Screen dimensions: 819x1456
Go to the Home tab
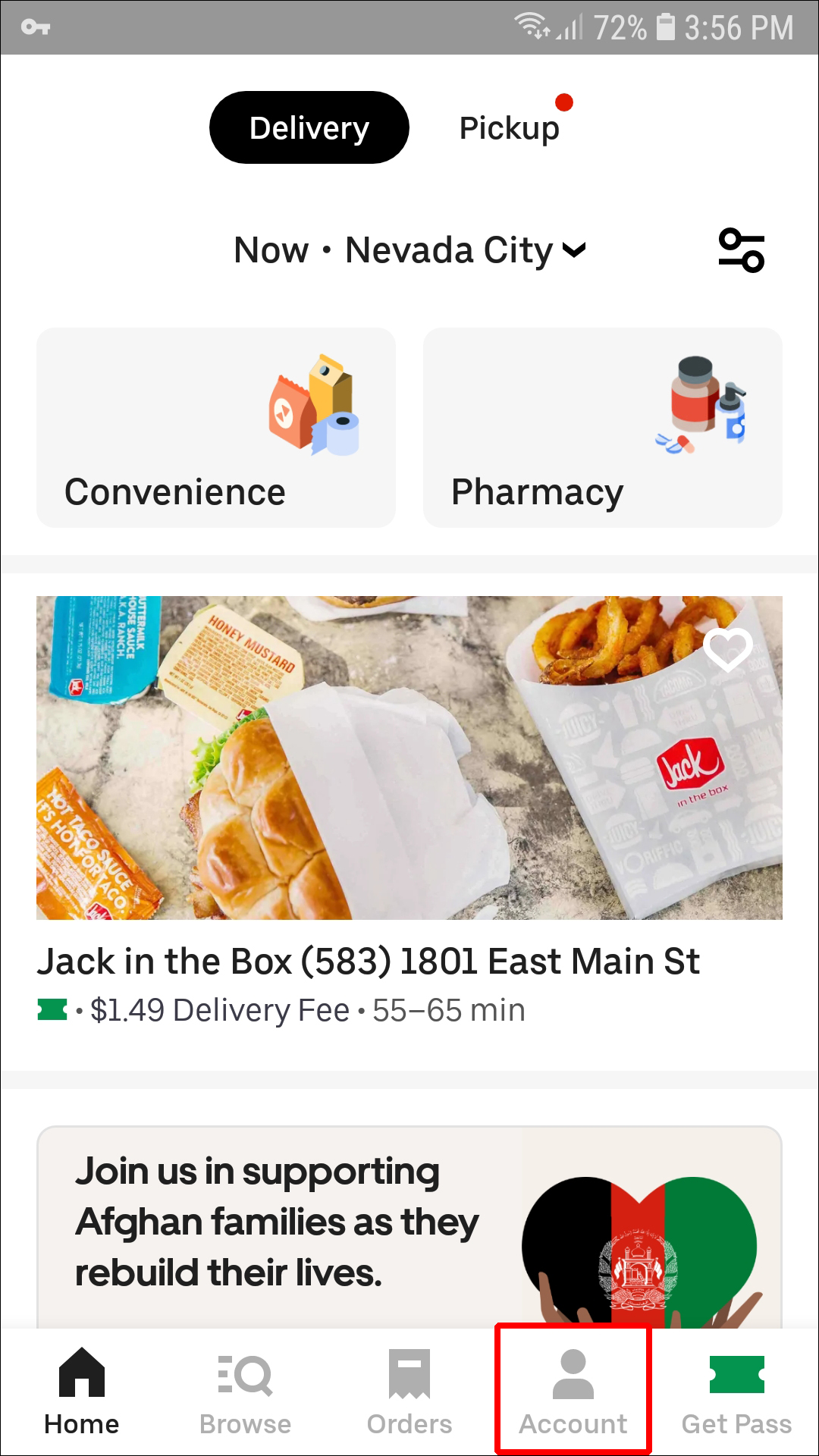[82, 1392]
